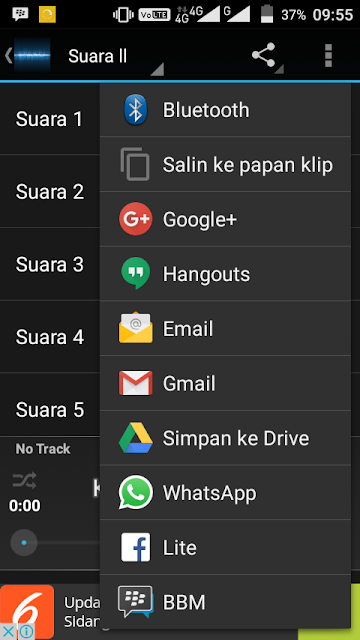This screenshot has width=360, height=640.
Task: Send via BBM
Action: [225, 602]
